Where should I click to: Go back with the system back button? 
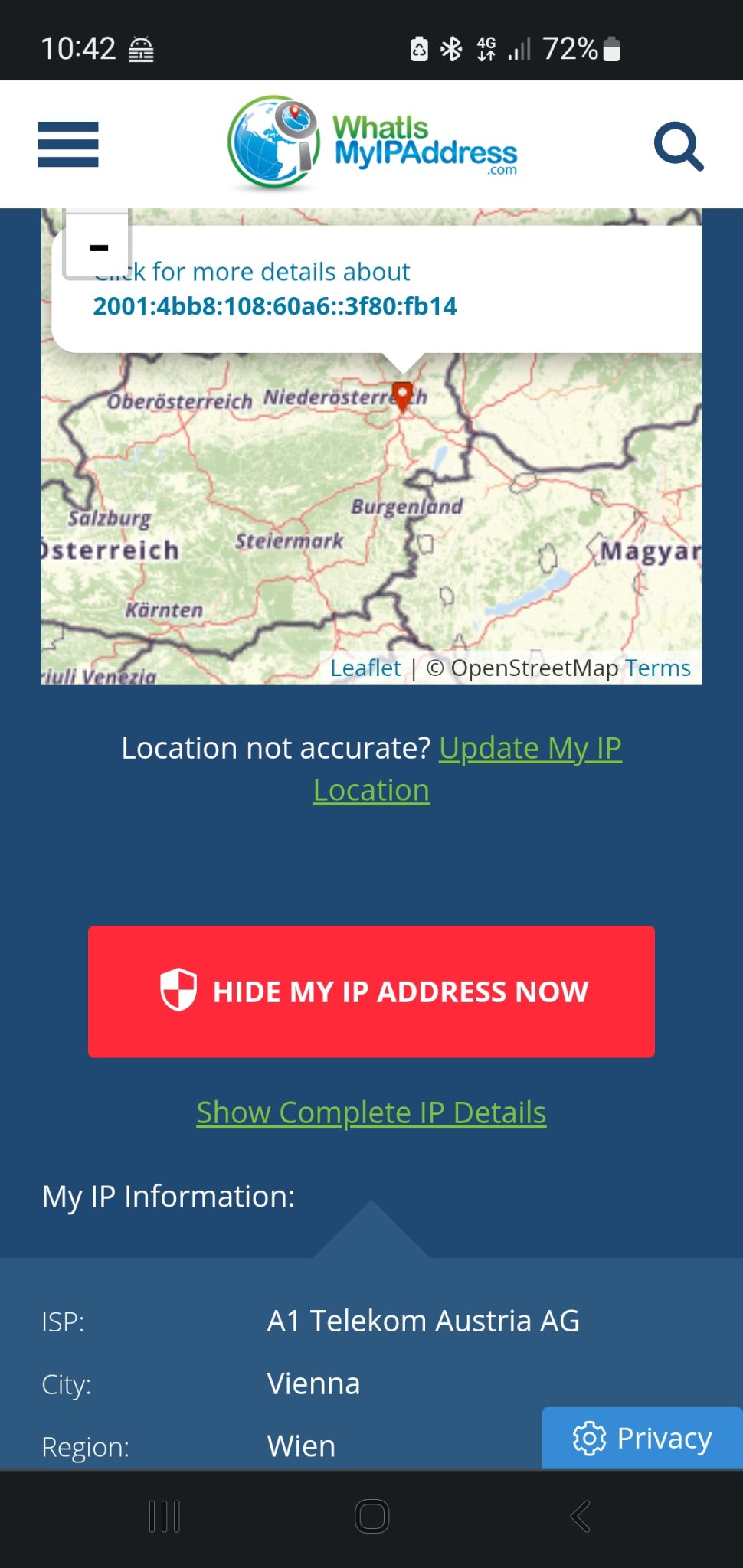(581, 1516)
